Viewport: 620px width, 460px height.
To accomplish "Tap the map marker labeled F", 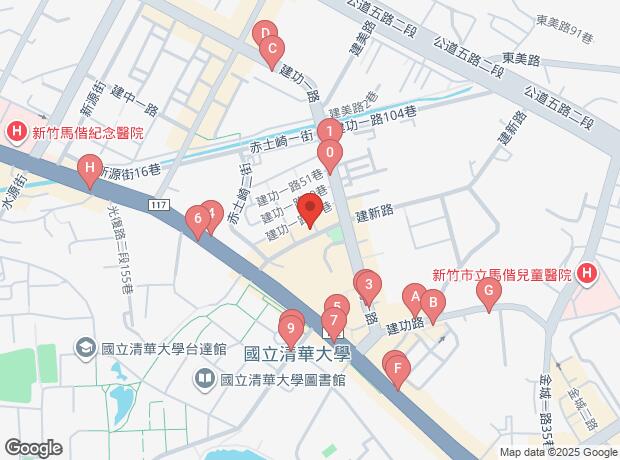I will (x=398, y=369).
